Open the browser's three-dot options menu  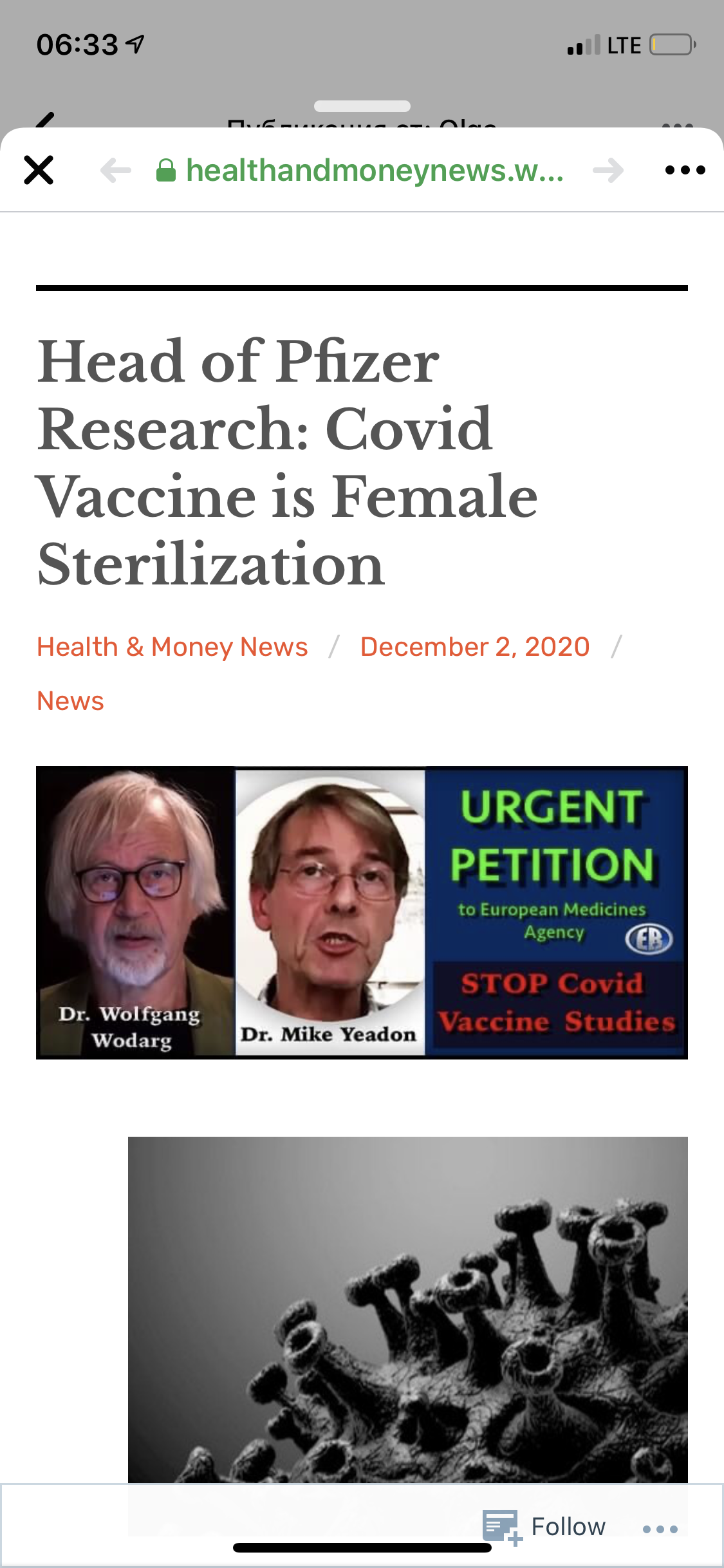tap(685, 171)
